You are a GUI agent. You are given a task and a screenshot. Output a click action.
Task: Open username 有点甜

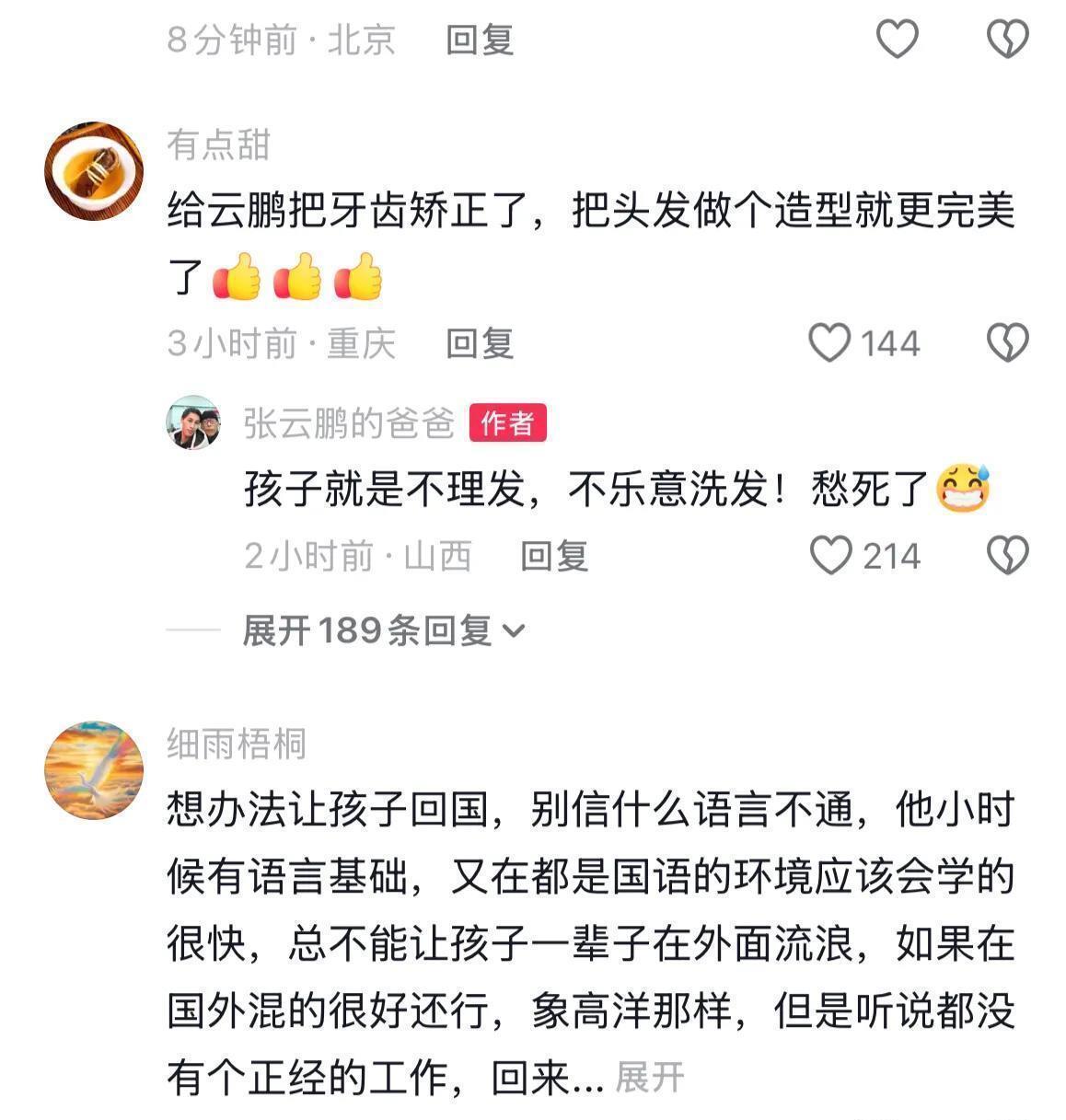(218, 144)
